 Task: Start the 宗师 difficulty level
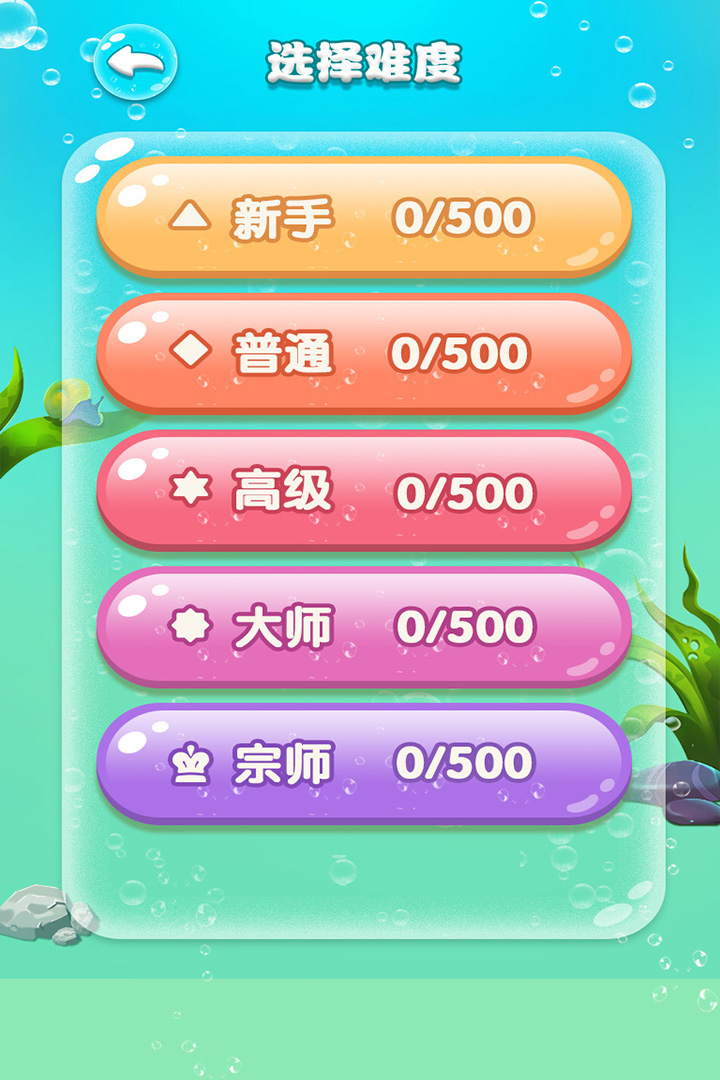(x=364, y=763)
